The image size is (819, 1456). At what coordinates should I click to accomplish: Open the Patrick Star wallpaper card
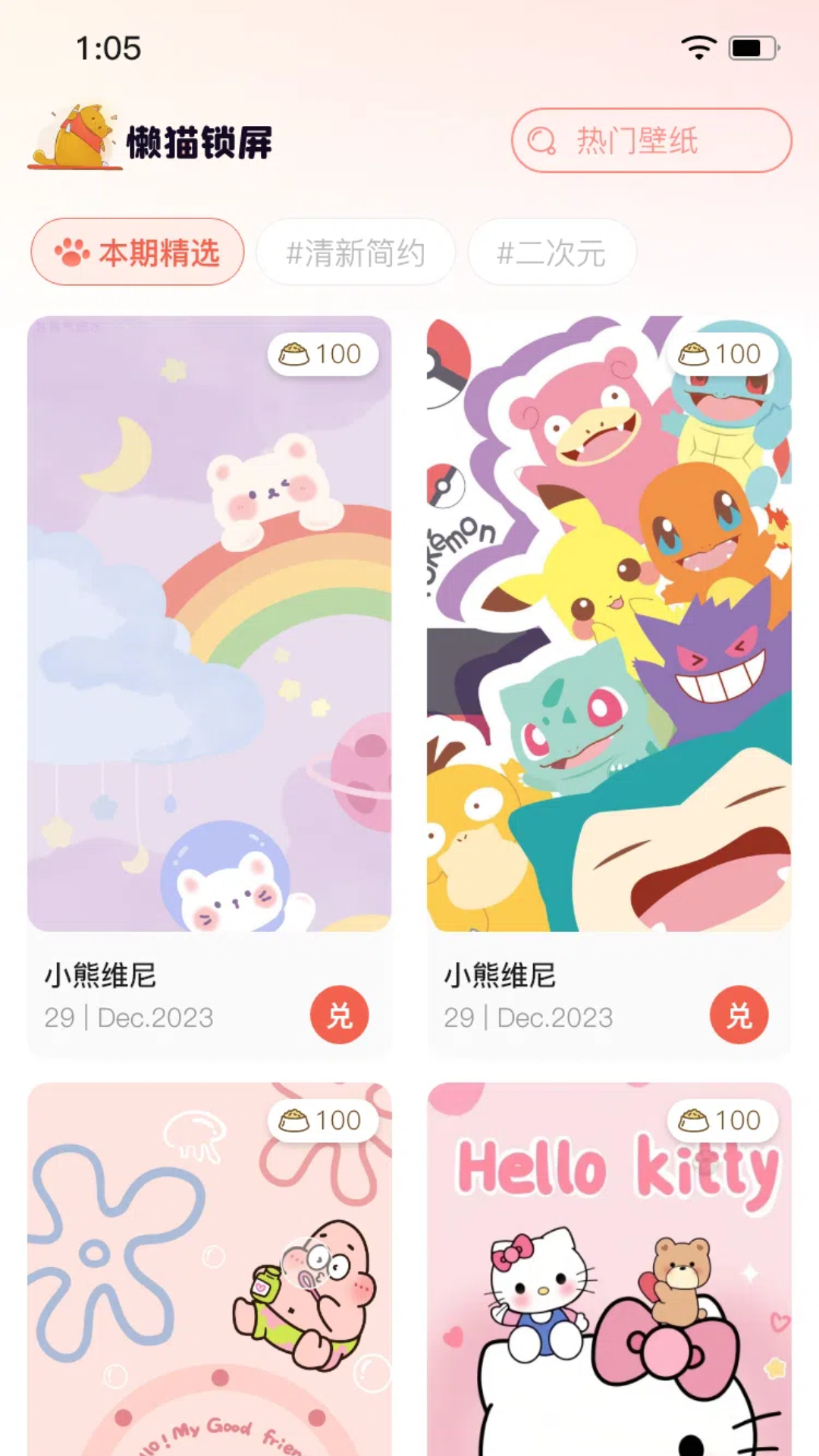pyautogui.click(x=209, y=1269)
